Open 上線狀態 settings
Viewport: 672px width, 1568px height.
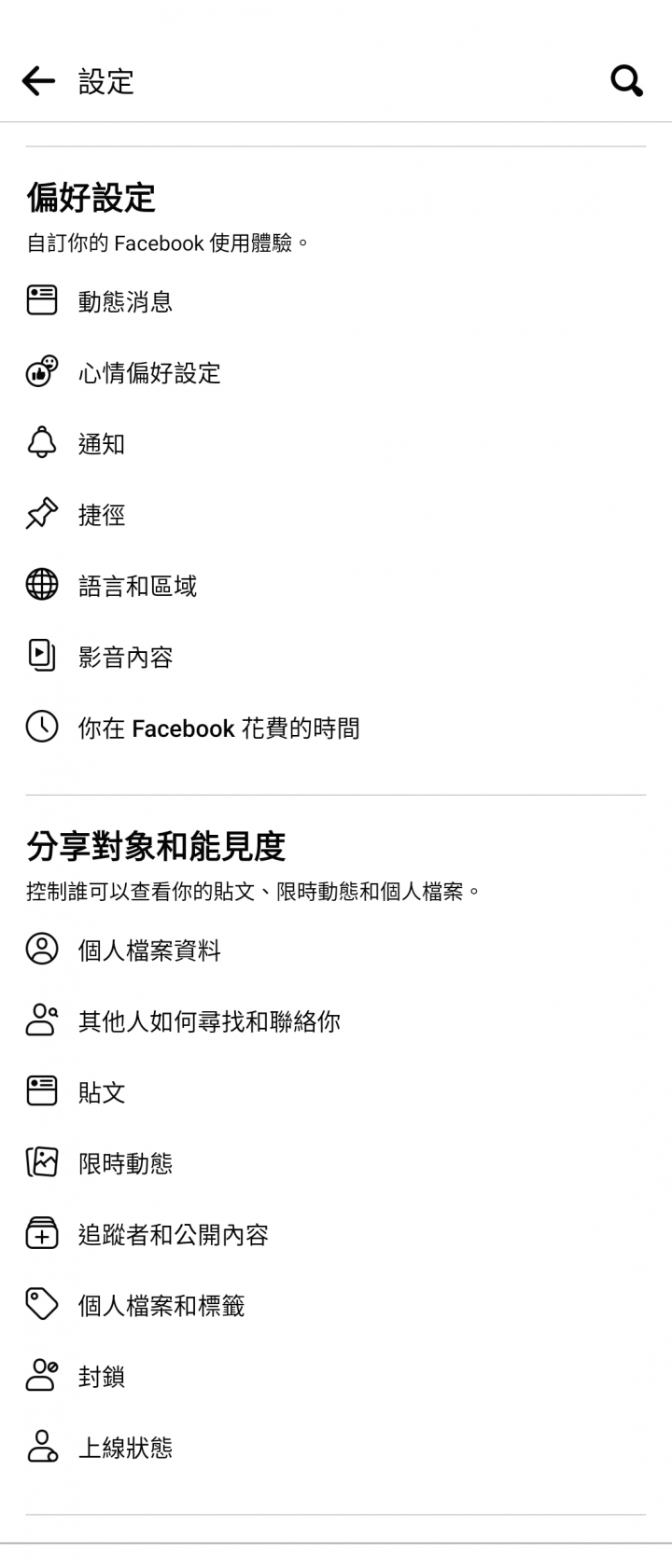(x=125, y=1447)
